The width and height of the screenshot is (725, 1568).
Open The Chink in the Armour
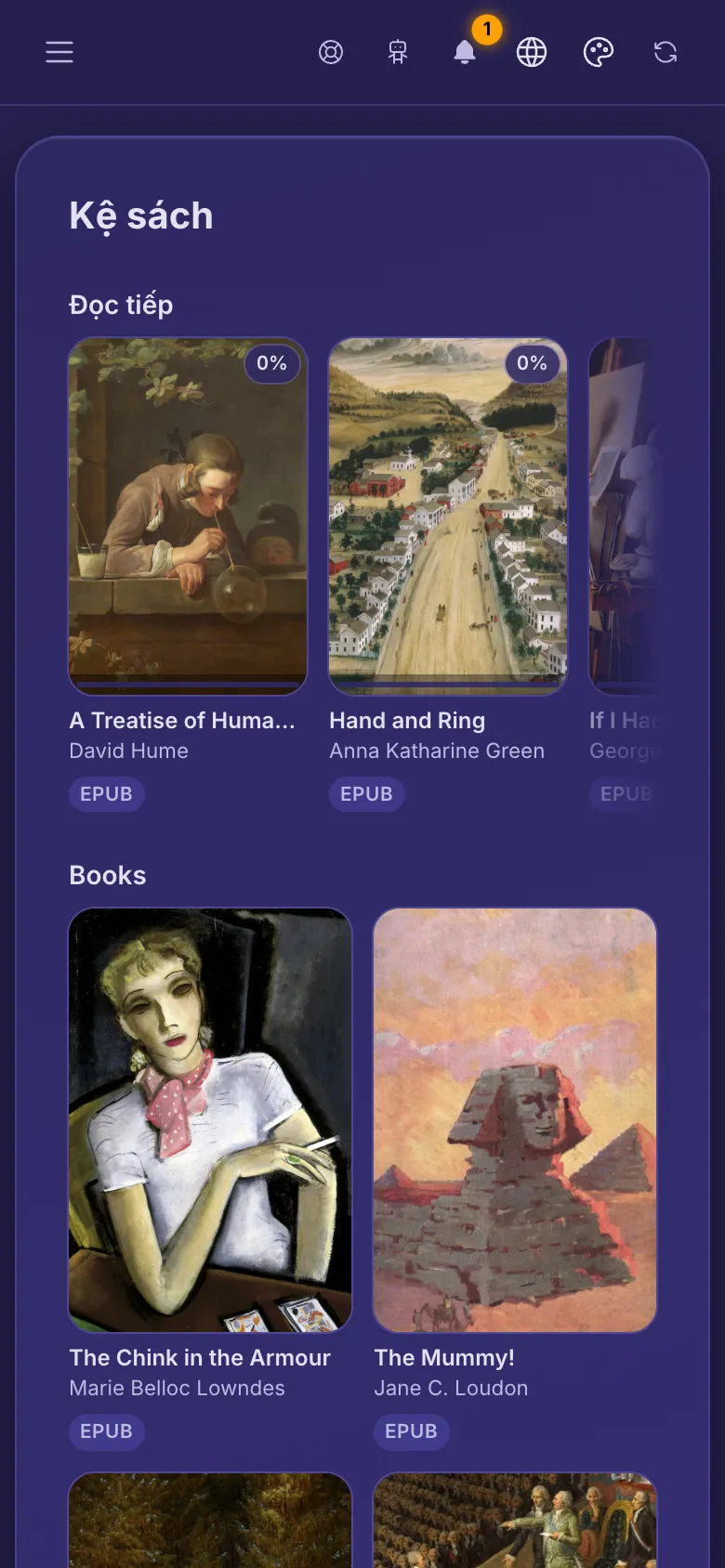210,1120
